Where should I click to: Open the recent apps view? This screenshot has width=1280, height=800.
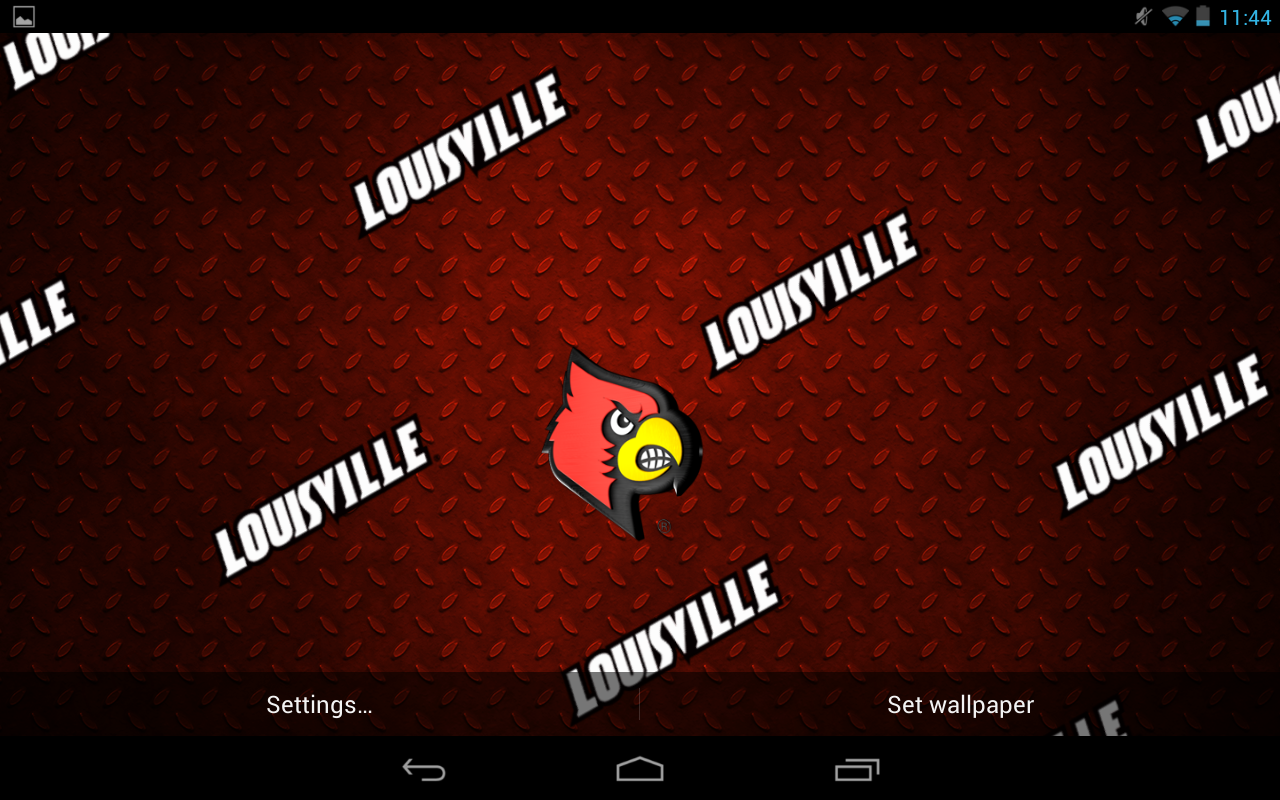(857, 769)
